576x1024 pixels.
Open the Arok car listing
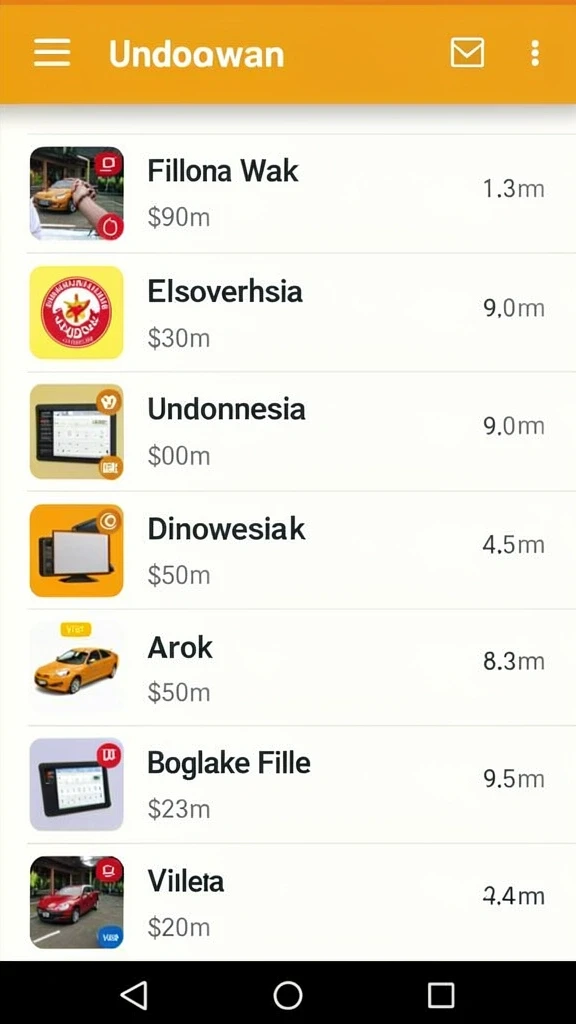tap(288, 667)
